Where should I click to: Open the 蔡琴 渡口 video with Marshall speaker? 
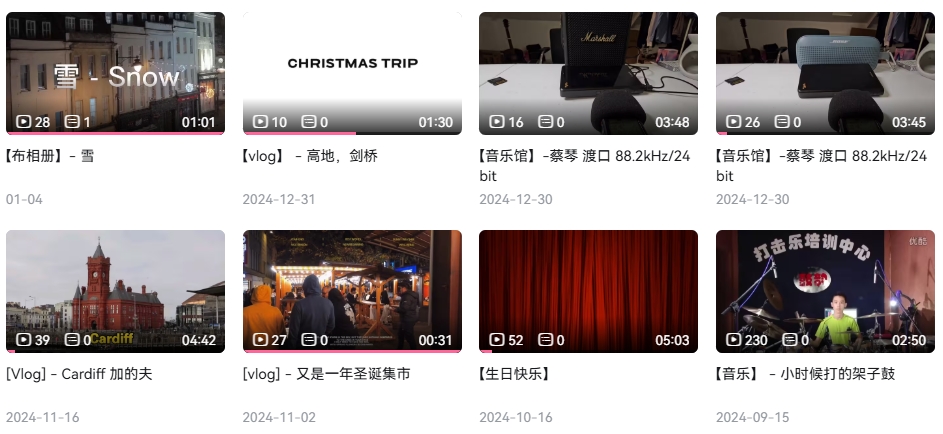click(x=588, y=72)
